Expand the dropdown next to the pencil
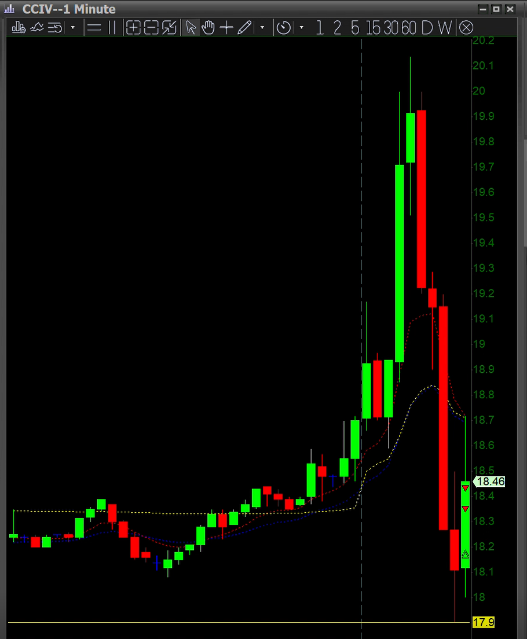The width and height of the screenshot is (527, 639). (262, 28)
